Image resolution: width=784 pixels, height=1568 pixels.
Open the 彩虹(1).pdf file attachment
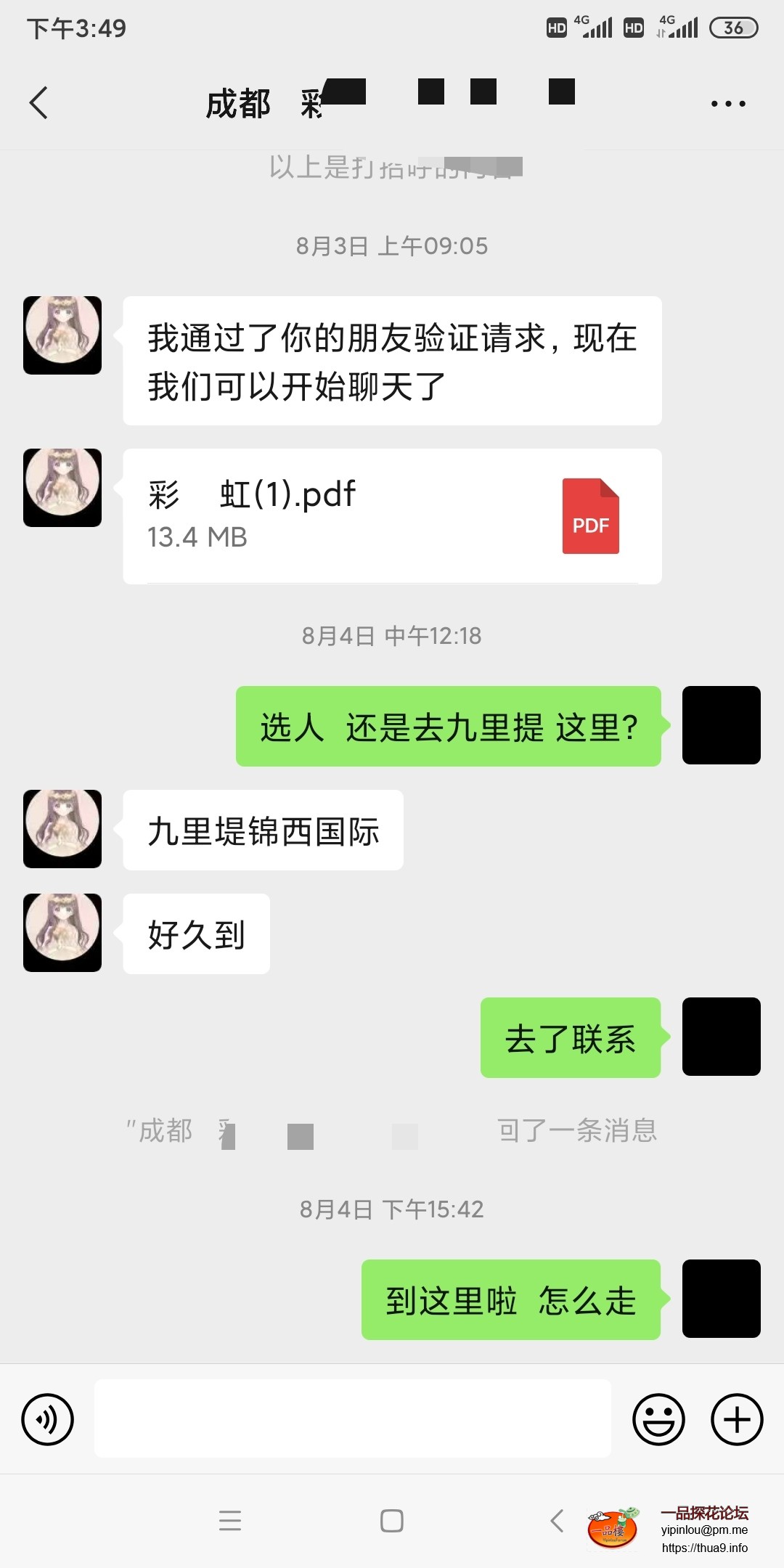pyautogui.click(x=392, y=516)
